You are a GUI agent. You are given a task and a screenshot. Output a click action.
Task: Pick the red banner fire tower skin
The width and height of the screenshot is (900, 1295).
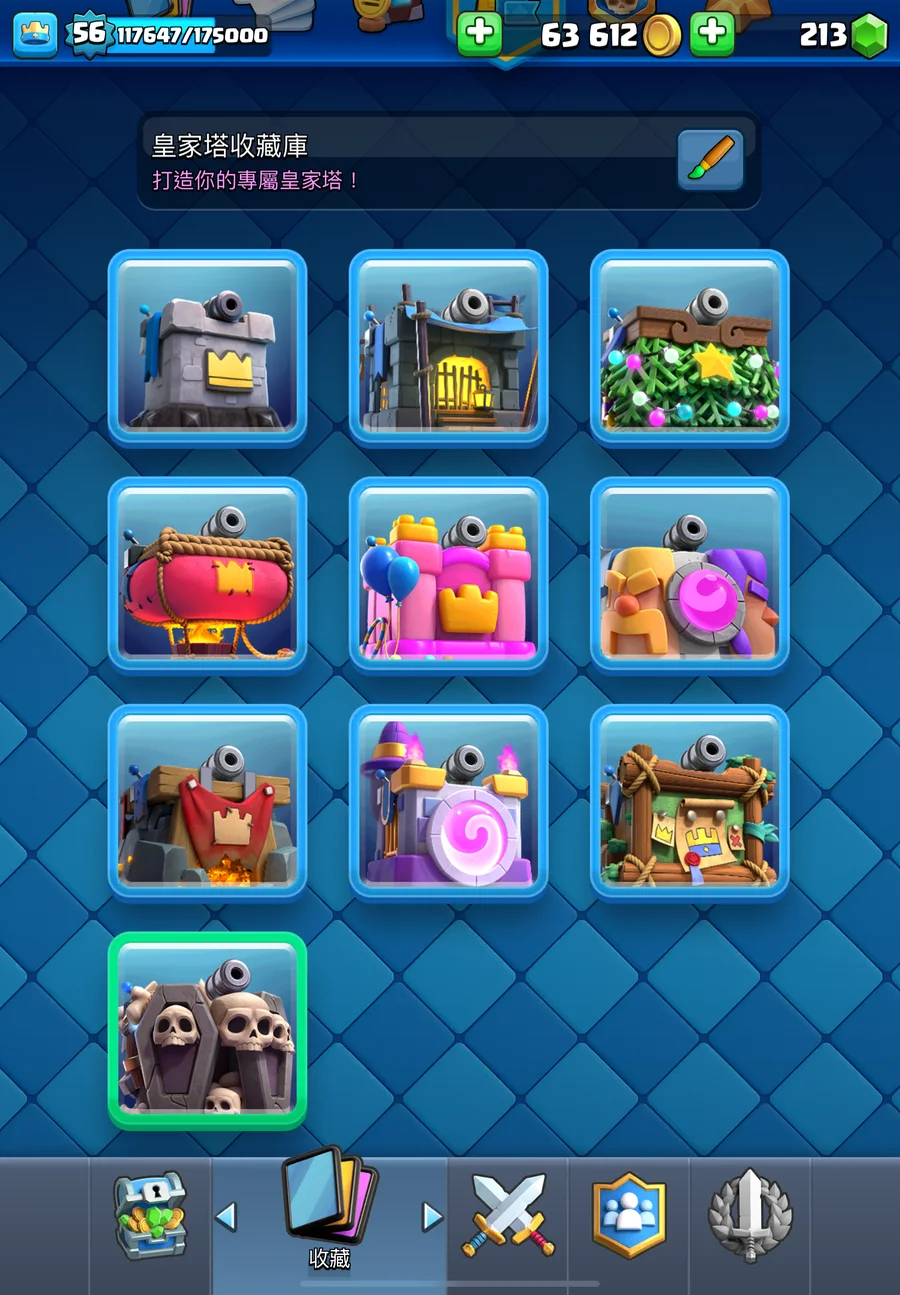coord(207,801)
